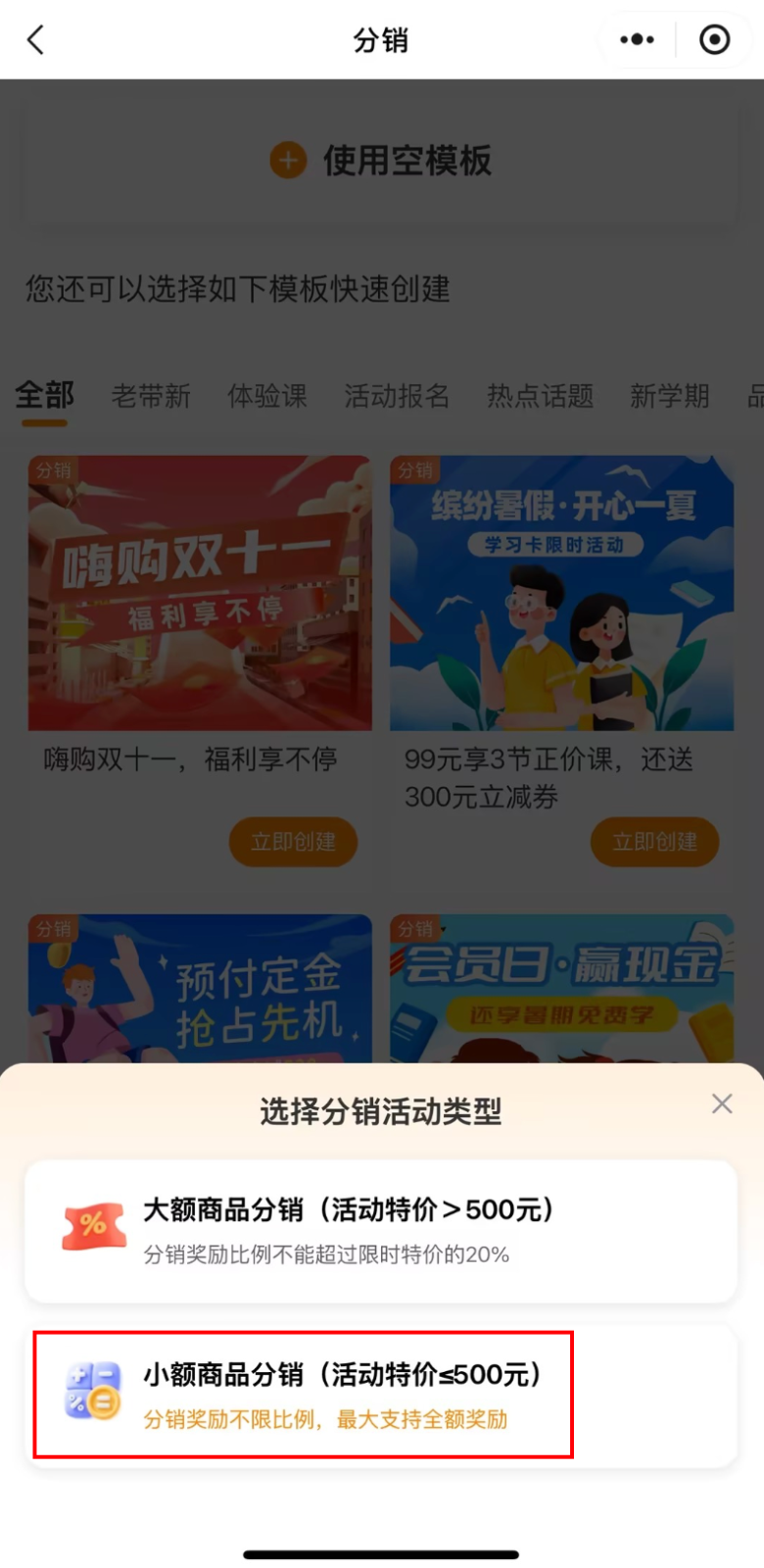Image resolution: width=764 pixels, height=1568 pixels.
Task: Close the mini program via target icon
Action: (714, 40)
